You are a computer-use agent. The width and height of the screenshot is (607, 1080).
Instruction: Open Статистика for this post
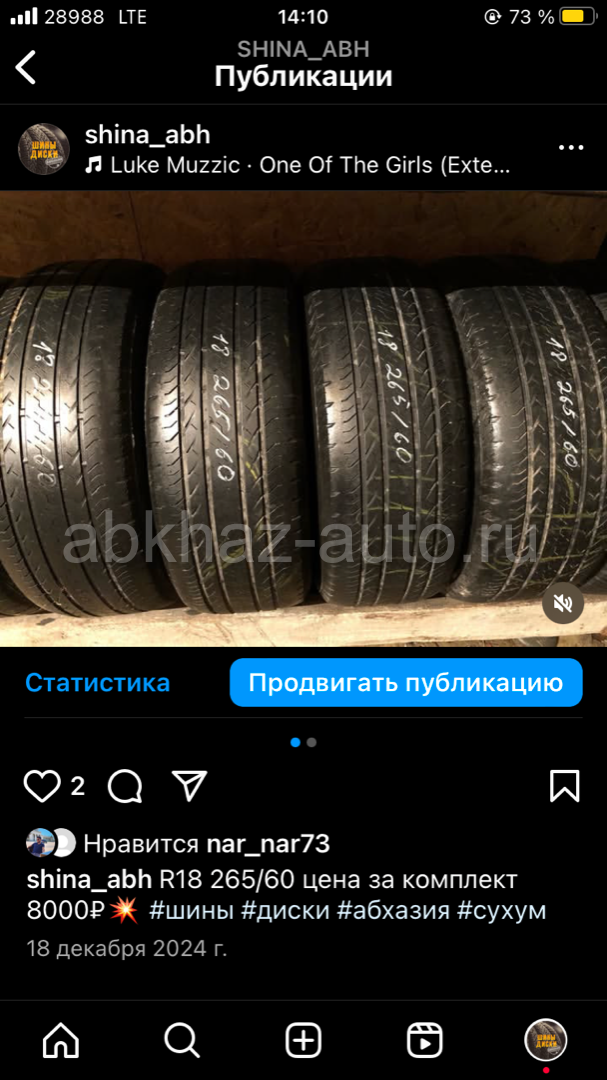click(97, 683)
